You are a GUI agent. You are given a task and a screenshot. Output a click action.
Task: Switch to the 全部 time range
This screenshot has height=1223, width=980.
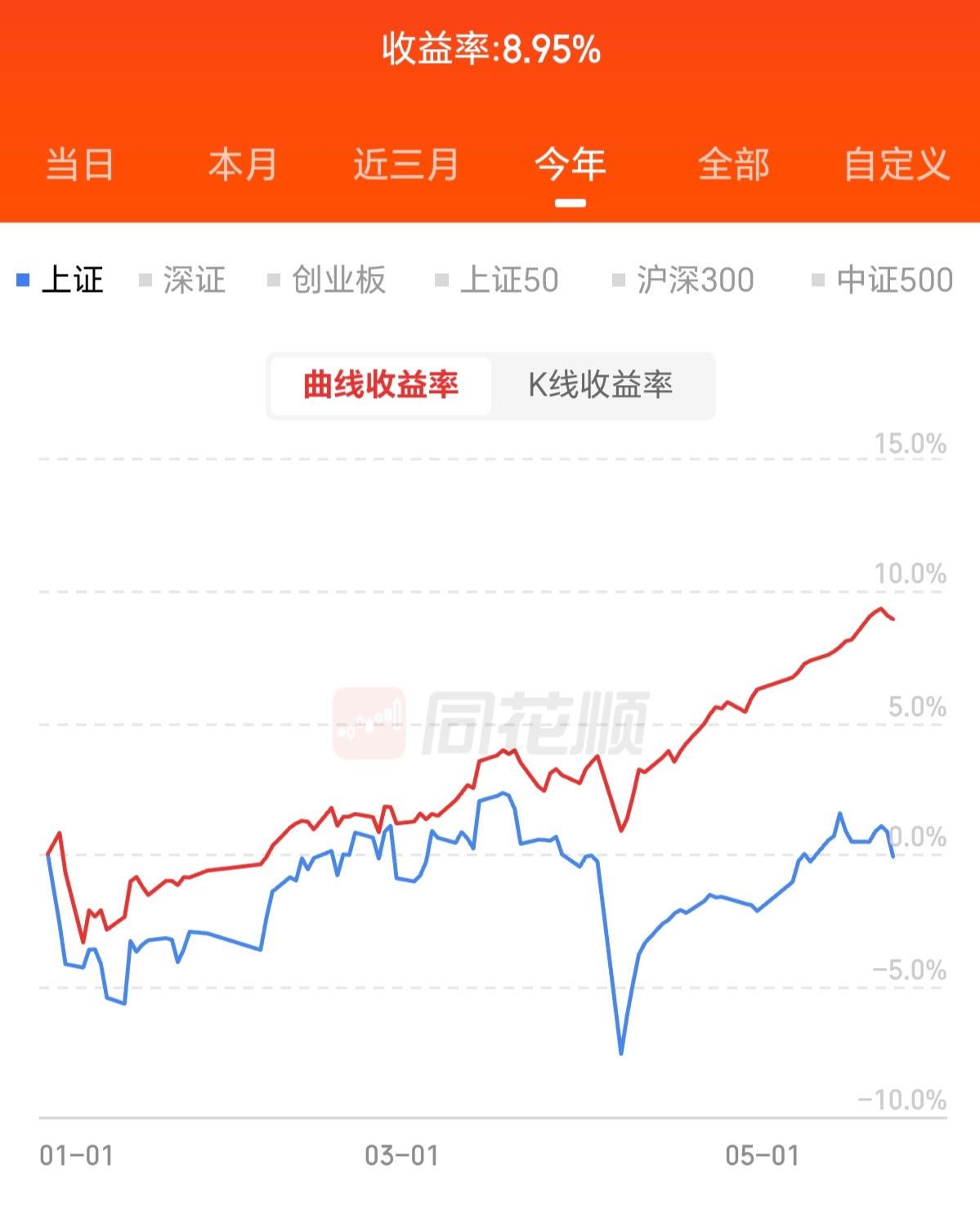click(x=734, y=164)
